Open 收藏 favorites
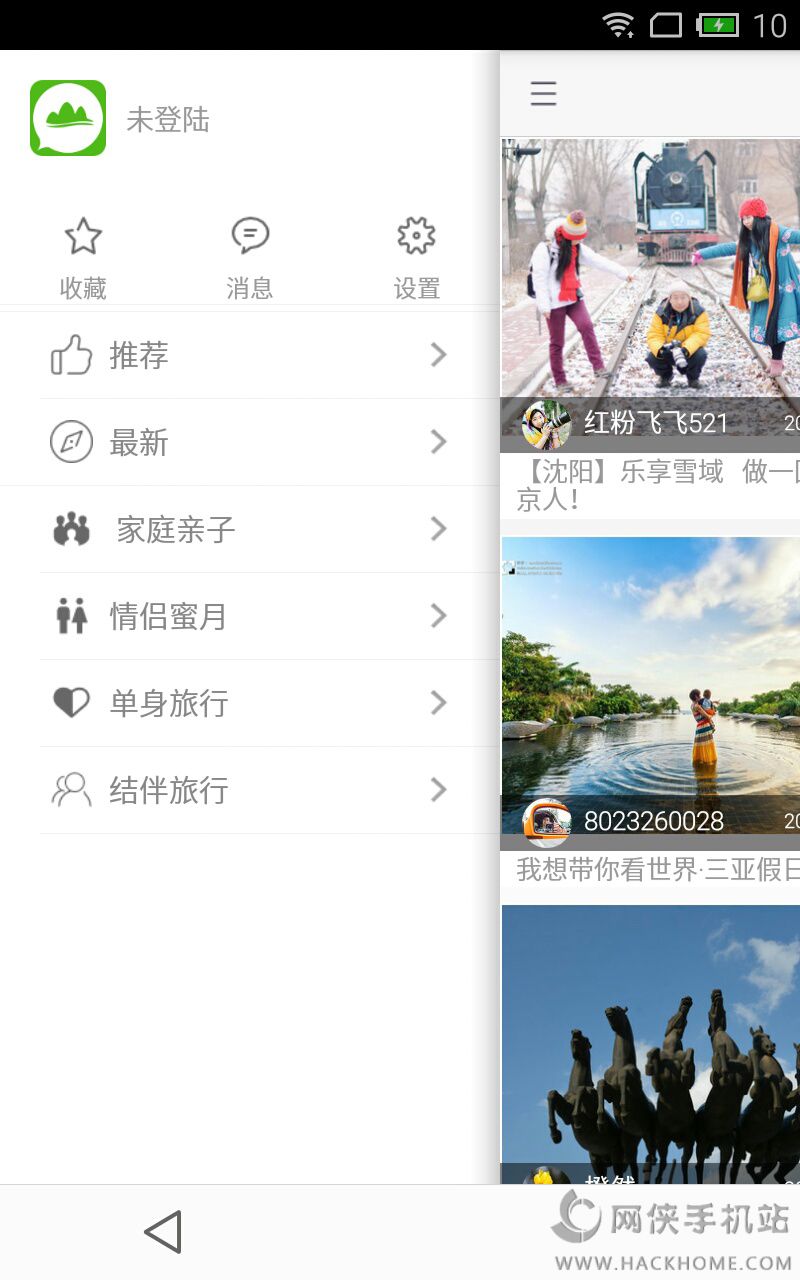The height and width of the screenshot is (1280, 800). pyautogui.click(x=83, y=258)
